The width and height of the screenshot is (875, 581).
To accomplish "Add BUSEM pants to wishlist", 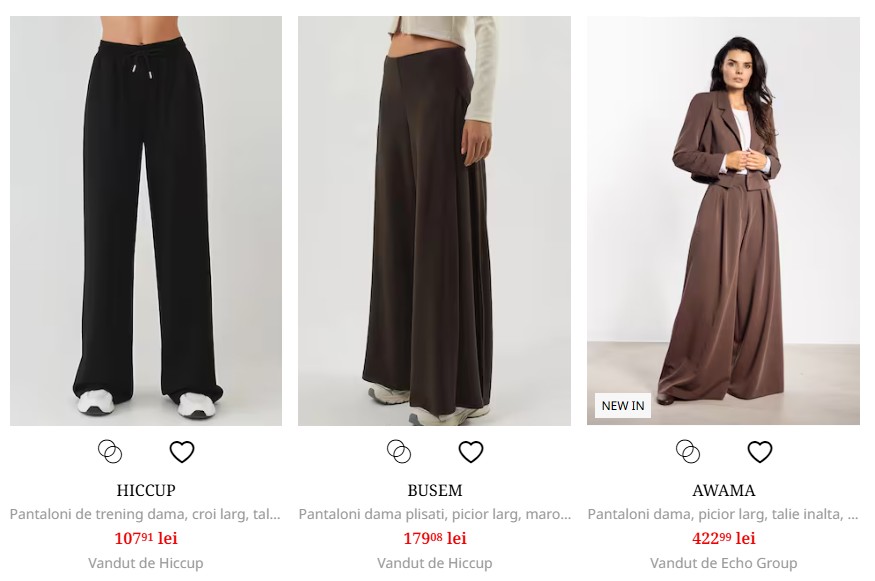I will pos(470,452).
